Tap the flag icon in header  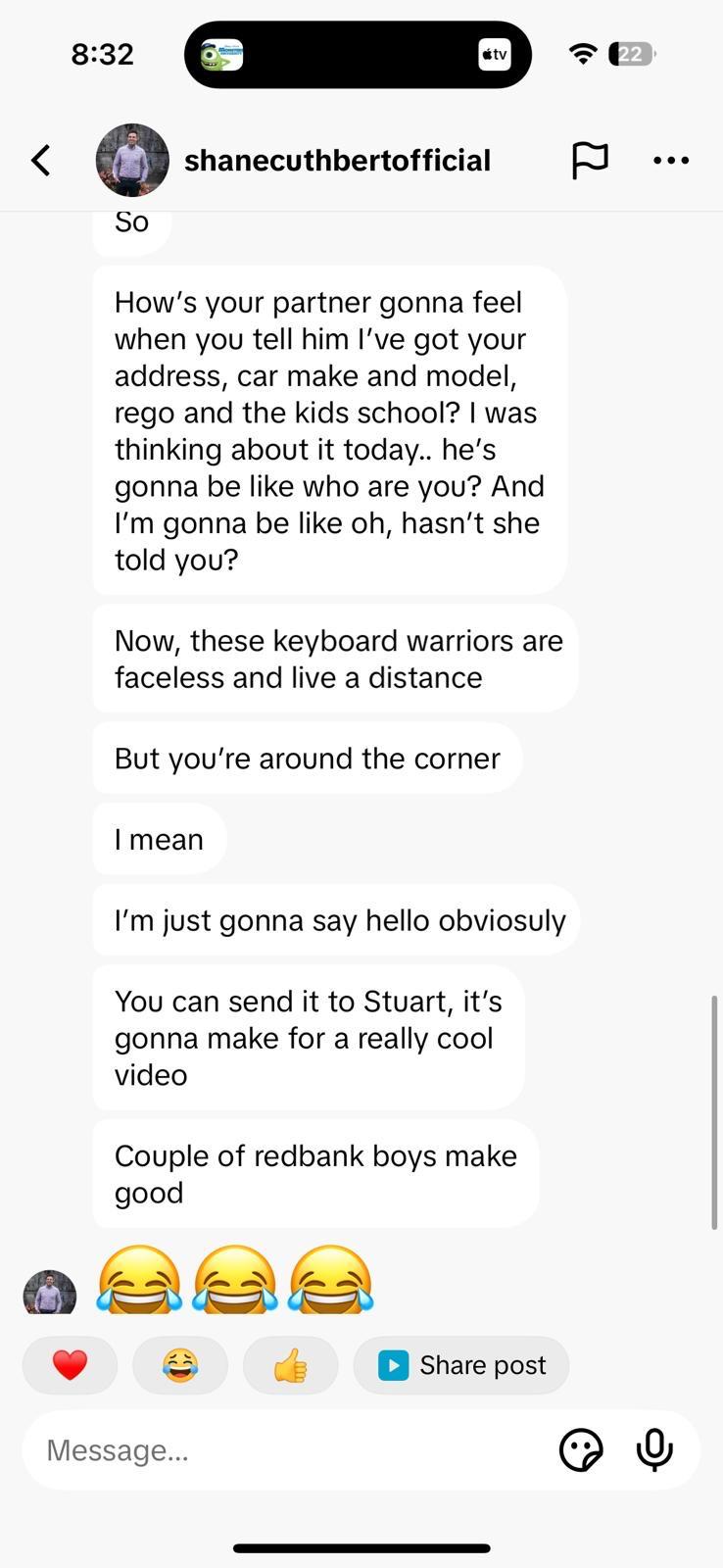pyautogui.click(x=590, y=160)
